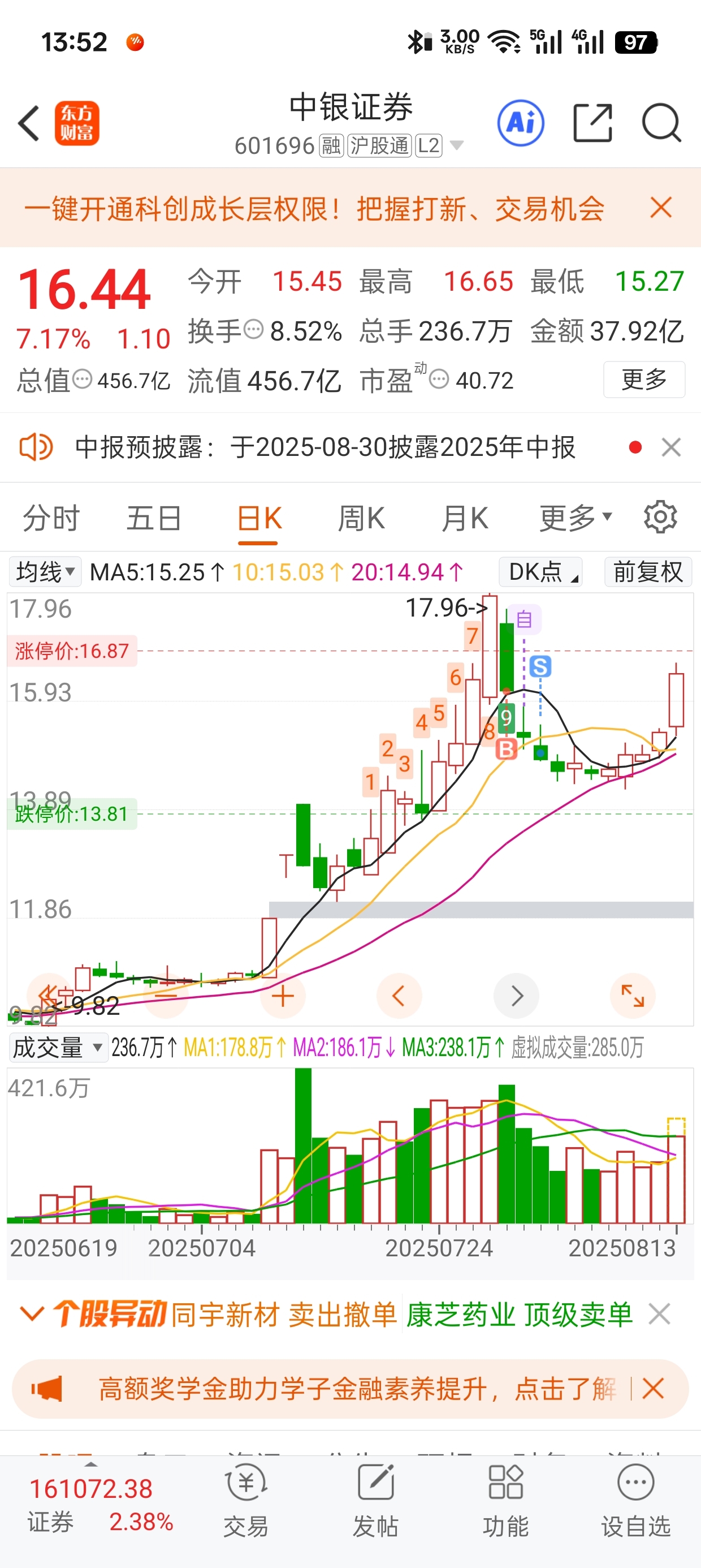Screen dimensions: 701x1568
Task: Expand the chart to fullscreen
Action: (632, 997)
